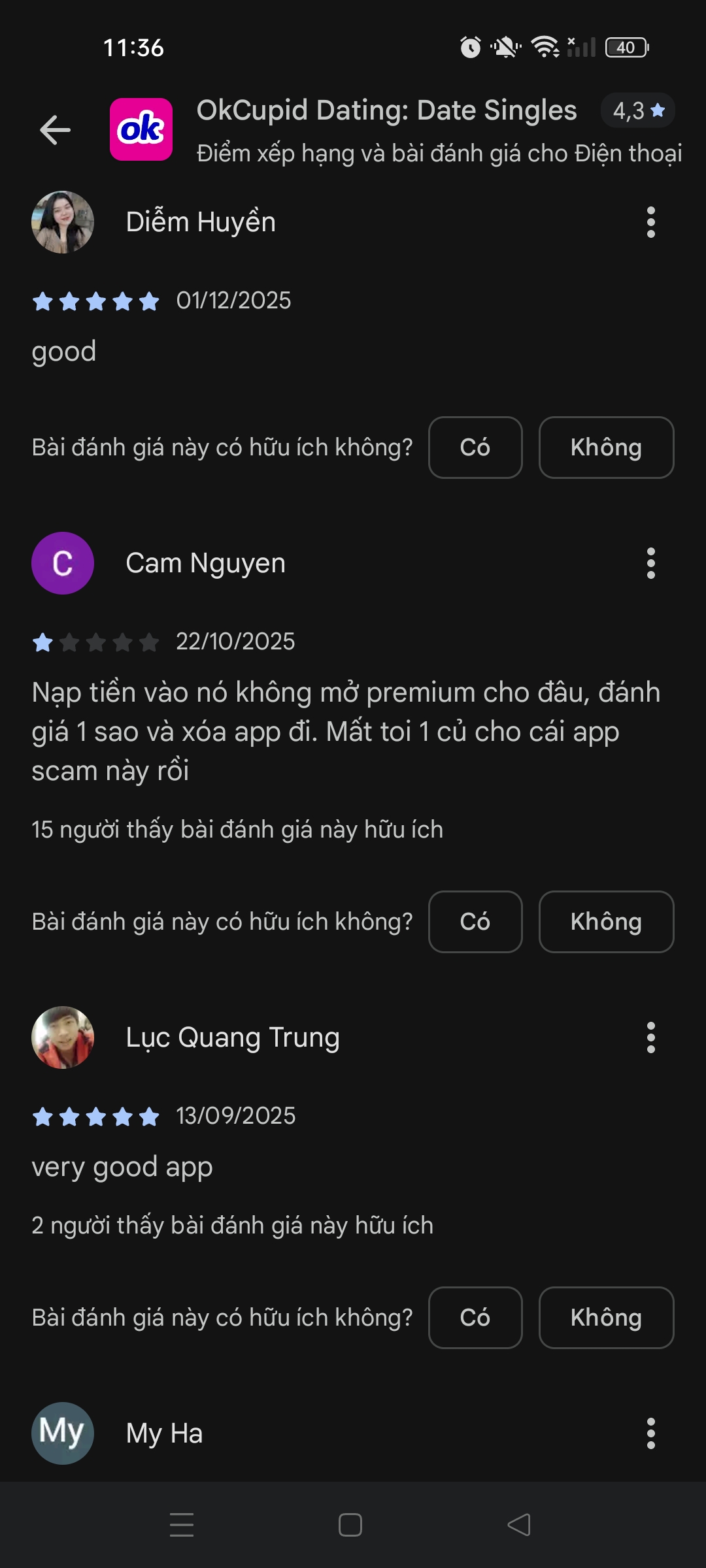The image size is (706, 1568).
Task: Tap Không under Lục Quang Trung's review
Action: 606,1318
